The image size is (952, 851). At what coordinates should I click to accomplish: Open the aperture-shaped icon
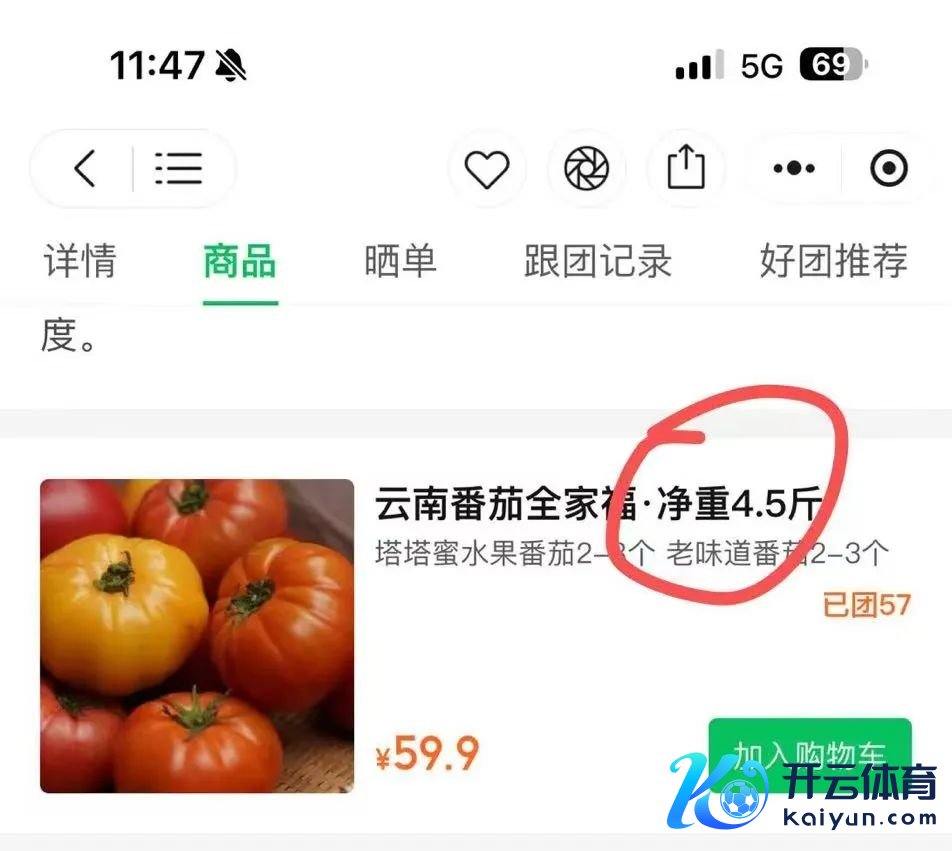coord(586,169)
